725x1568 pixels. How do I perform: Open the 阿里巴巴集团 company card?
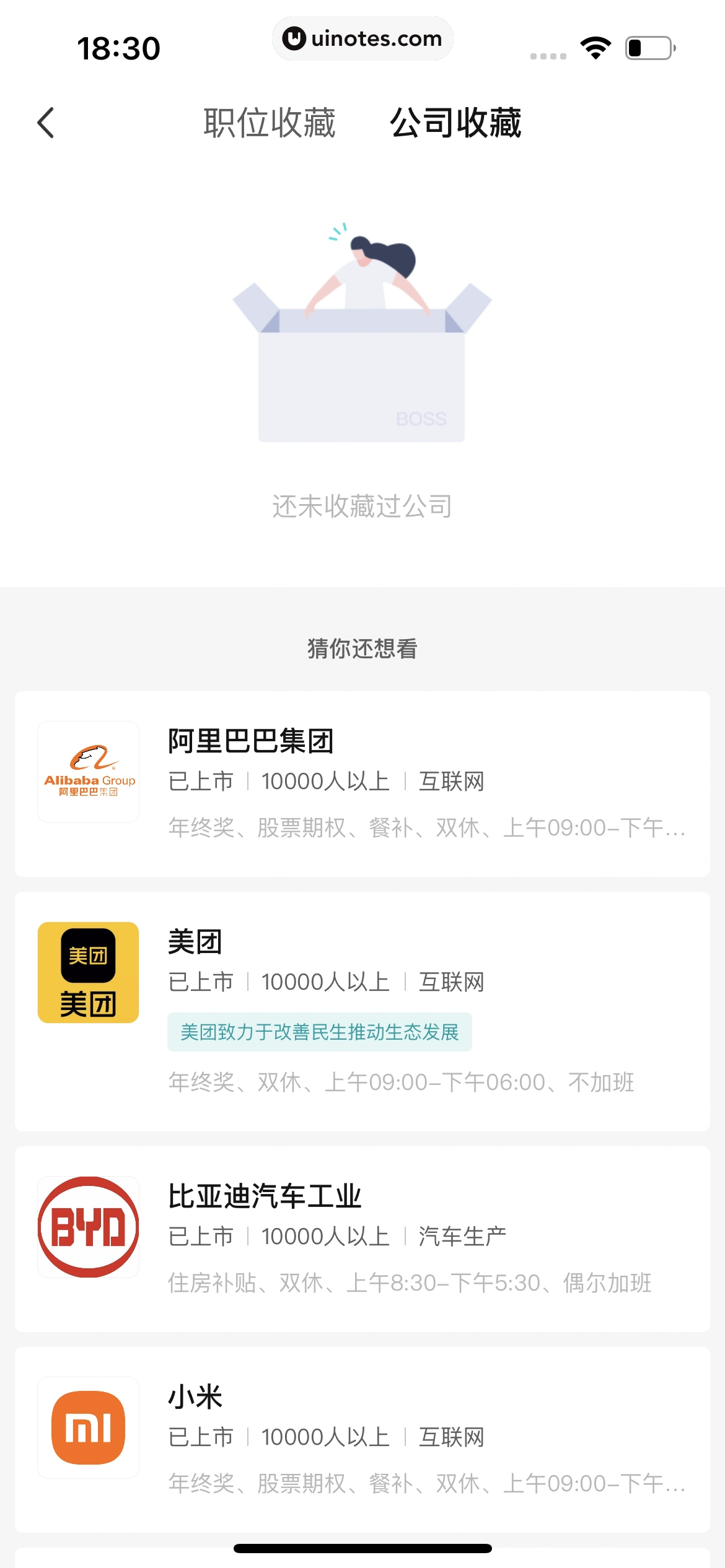[362, 780]
